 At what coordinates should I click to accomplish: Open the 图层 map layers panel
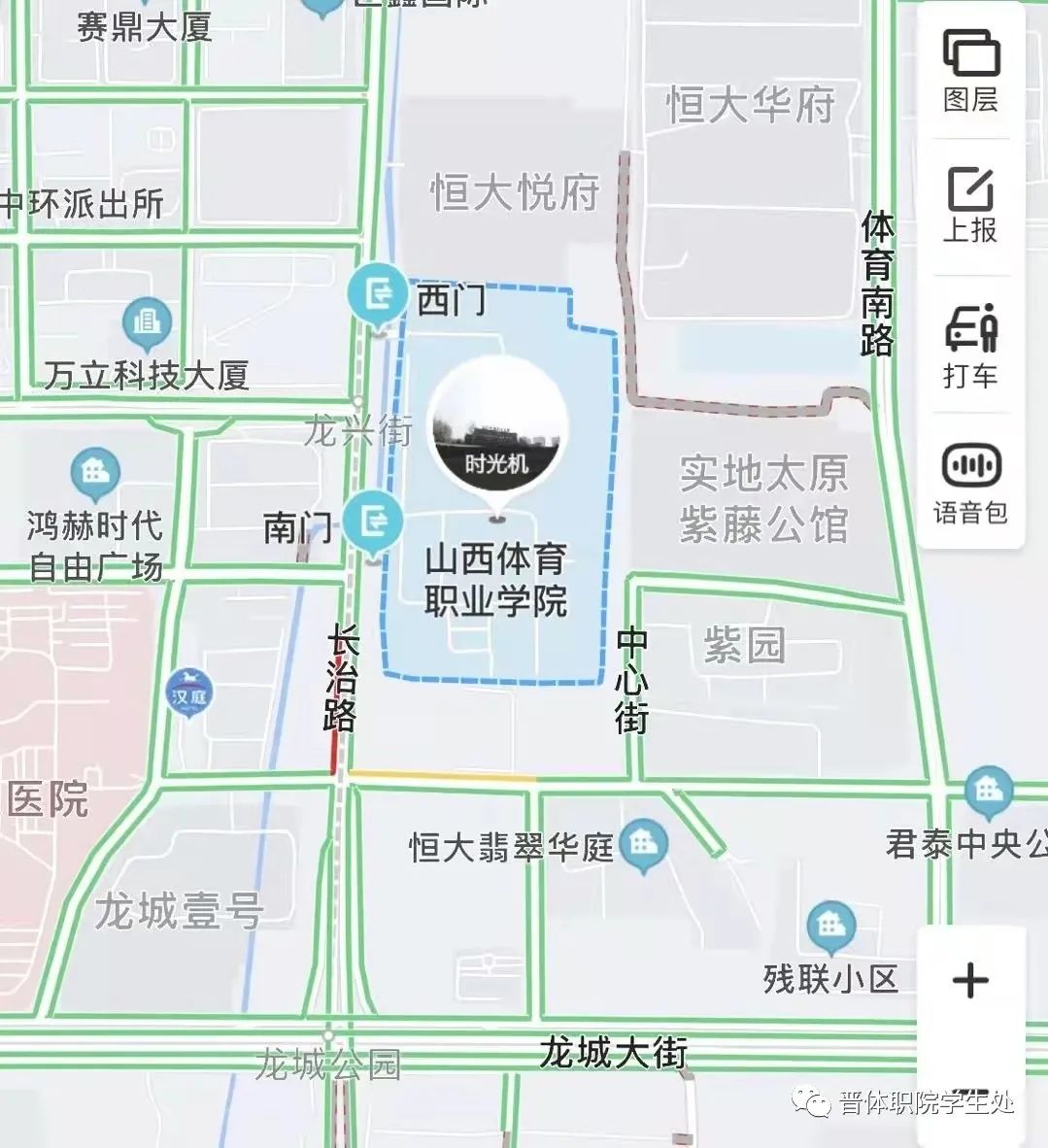[x=970, y=70]
